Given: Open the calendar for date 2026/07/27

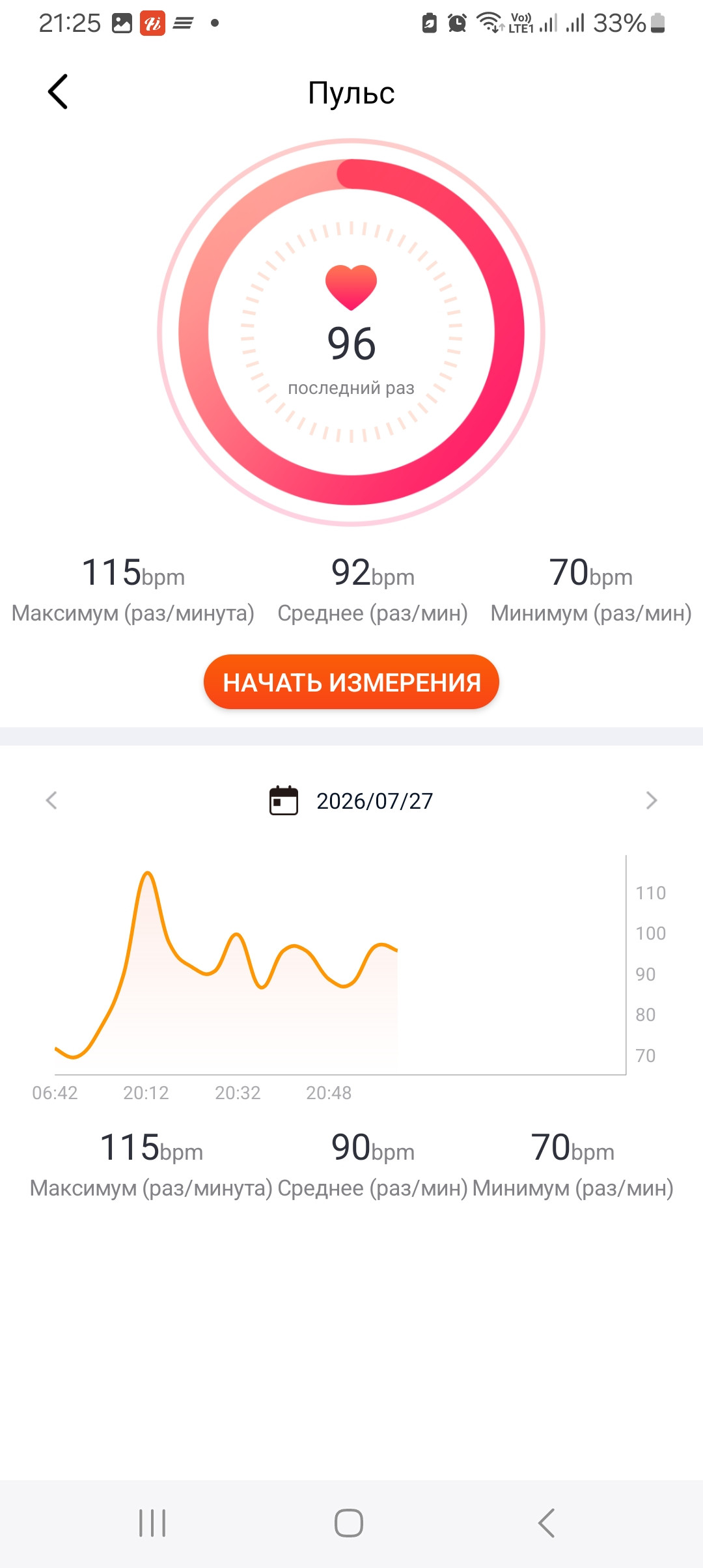Looking at the screenshot, I should 284,800.
